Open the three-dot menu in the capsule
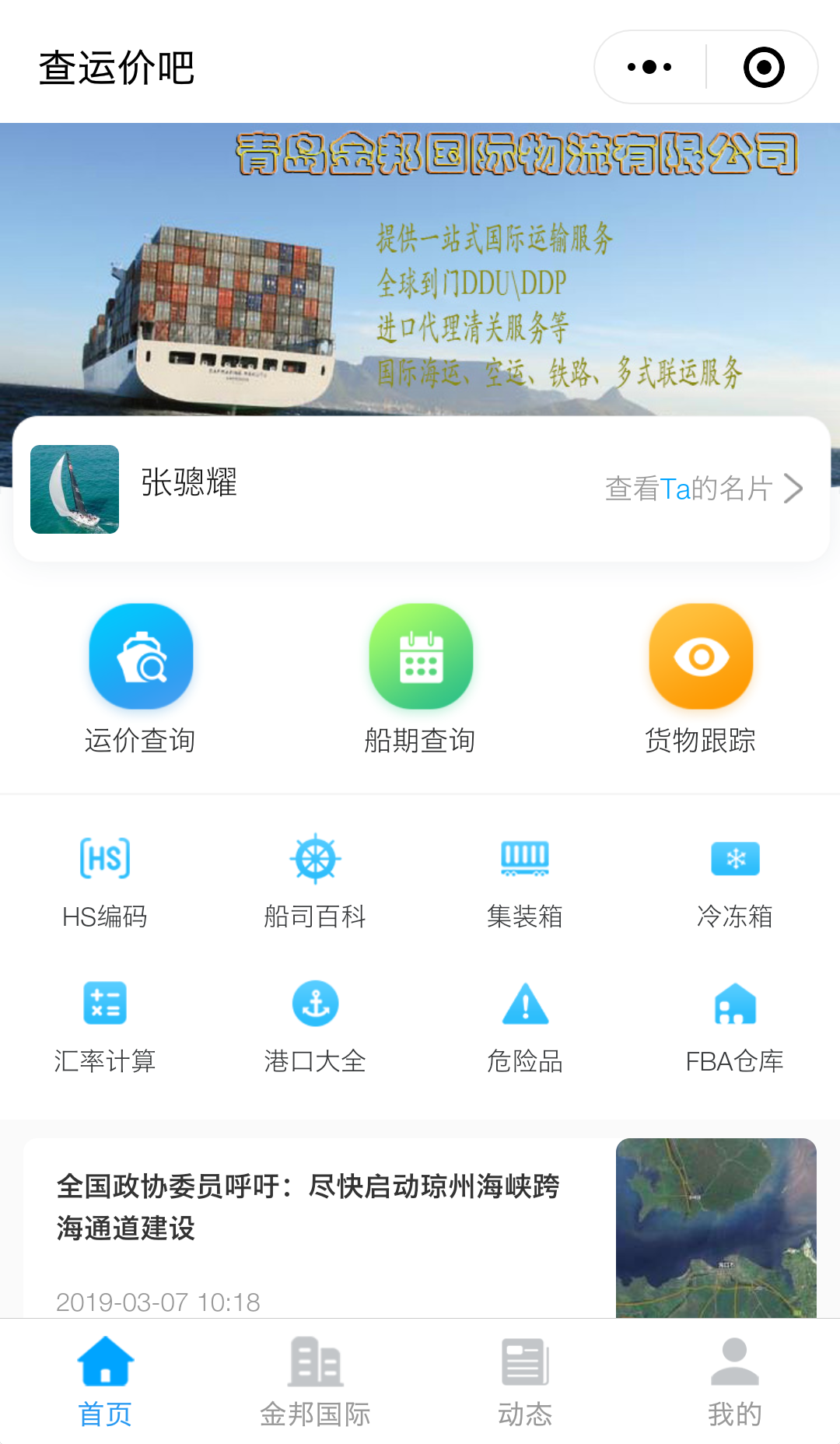Screen dimensions: 840x1444 tap(648, 67)
